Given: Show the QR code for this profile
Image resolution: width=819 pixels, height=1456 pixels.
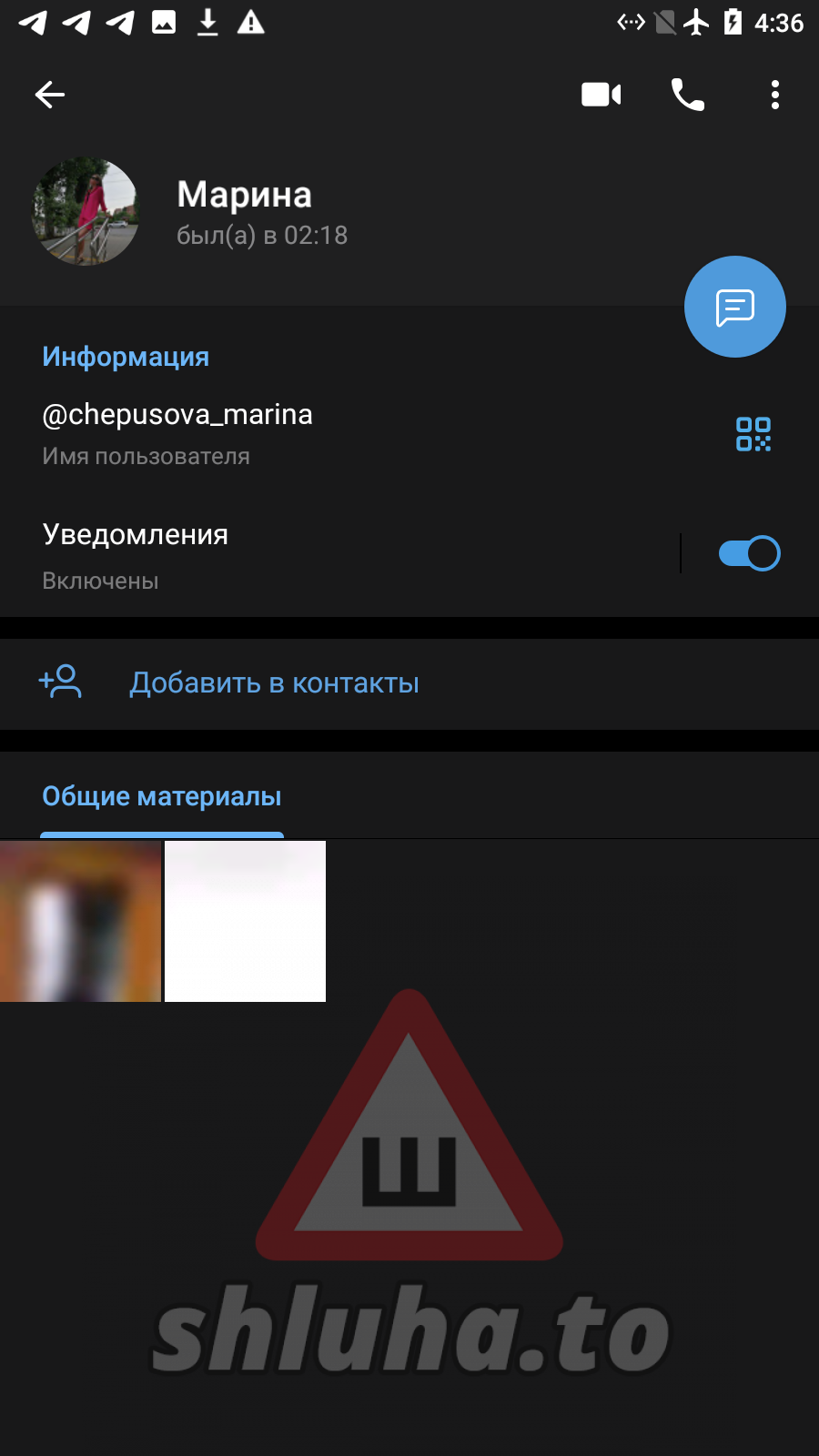Looking at the screenshot, I should tap(753, 434).
